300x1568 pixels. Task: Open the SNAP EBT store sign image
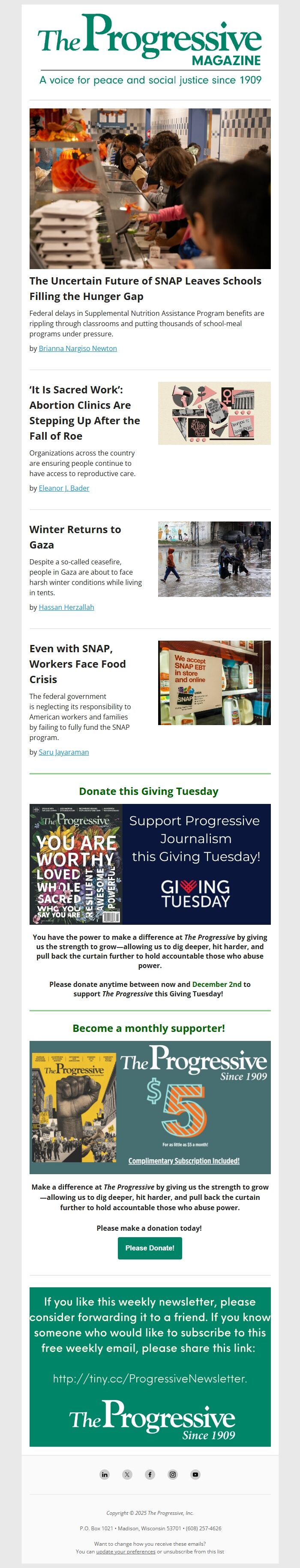[x=214, y=682]
